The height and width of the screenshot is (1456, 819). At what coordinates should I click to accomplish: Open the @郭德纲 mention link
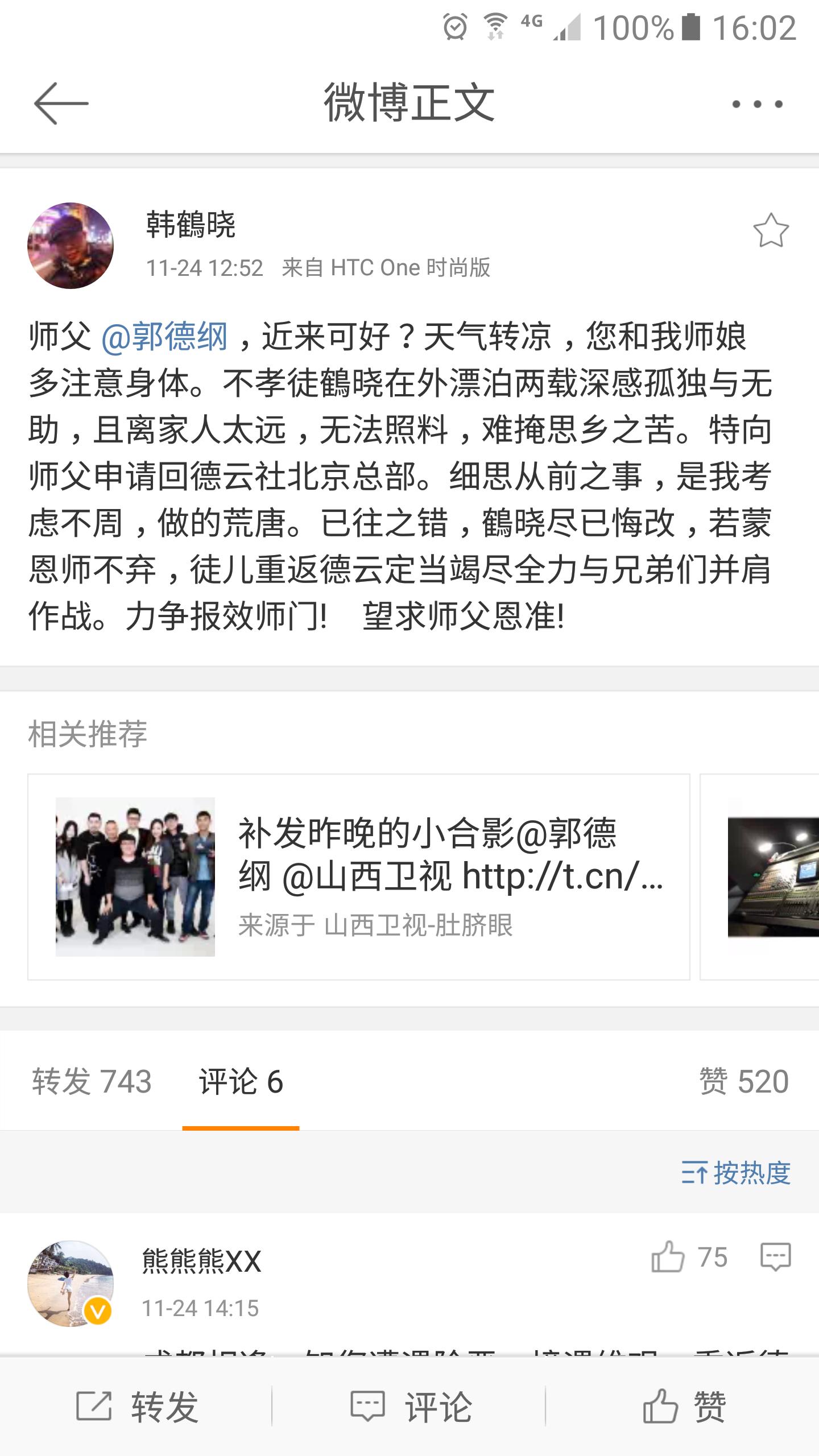click(x=165, y=337)
